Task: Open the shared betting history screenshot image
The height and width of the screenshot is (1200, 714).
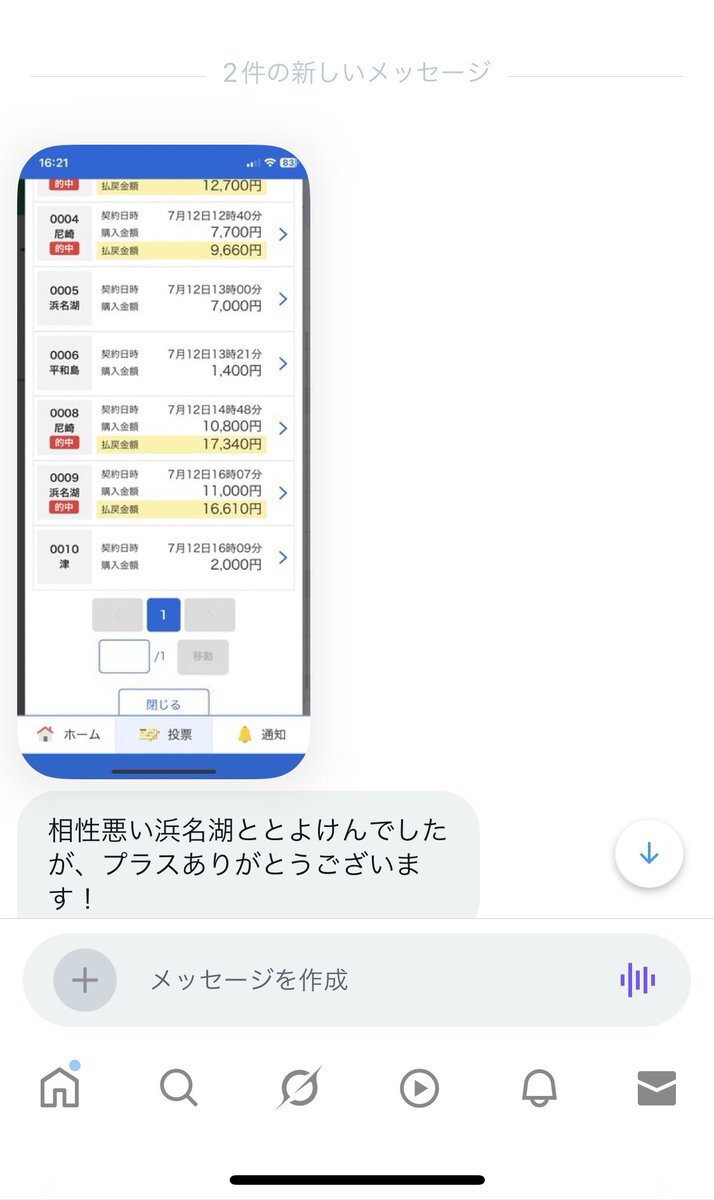Action: tap(164, 462)
